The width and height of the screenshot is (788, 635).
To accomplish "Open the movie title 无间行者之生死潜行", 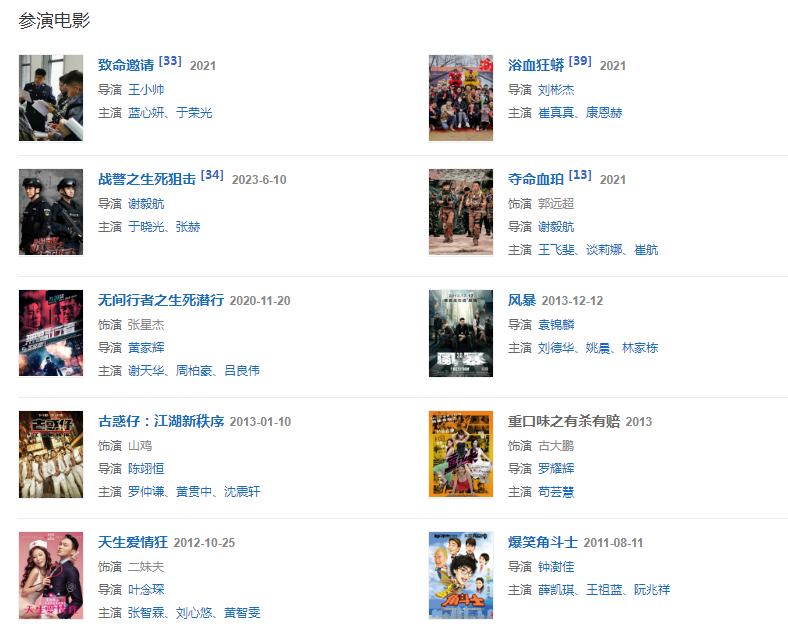I will point(161,300).
